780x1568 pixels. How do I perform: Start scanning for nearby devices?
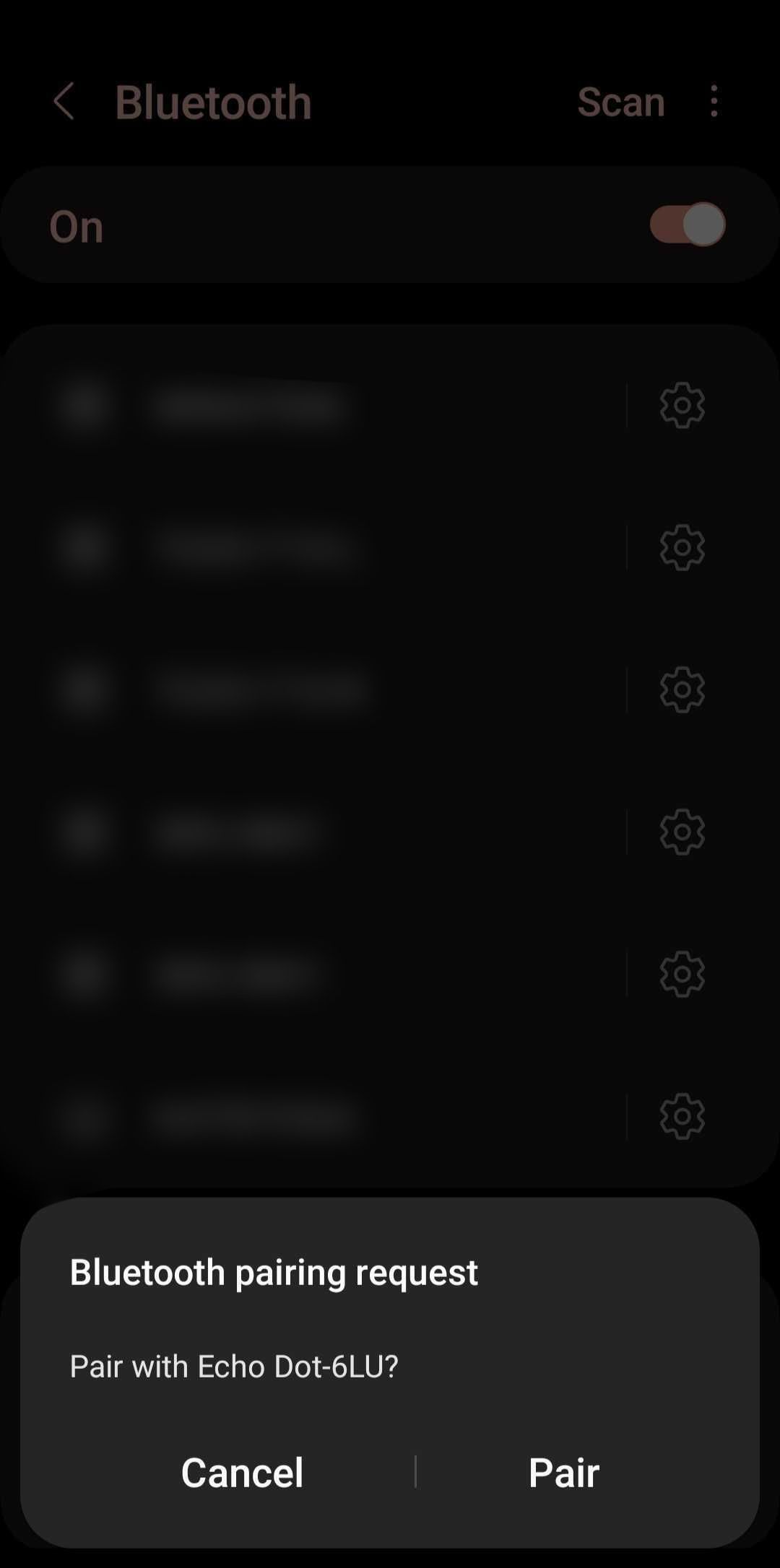coord(621,101)
